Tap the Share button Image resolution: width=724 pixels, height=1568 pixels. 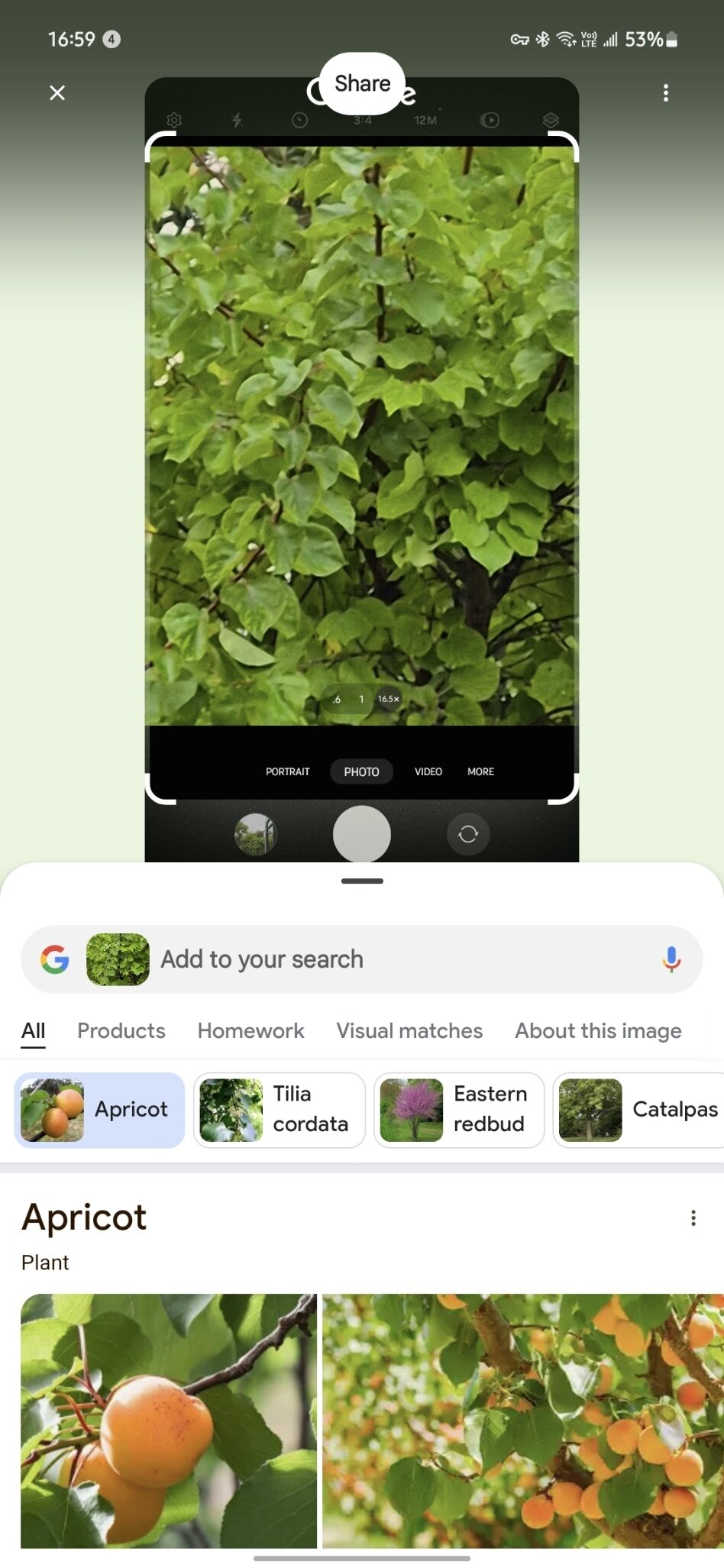[x=362, y=83]
